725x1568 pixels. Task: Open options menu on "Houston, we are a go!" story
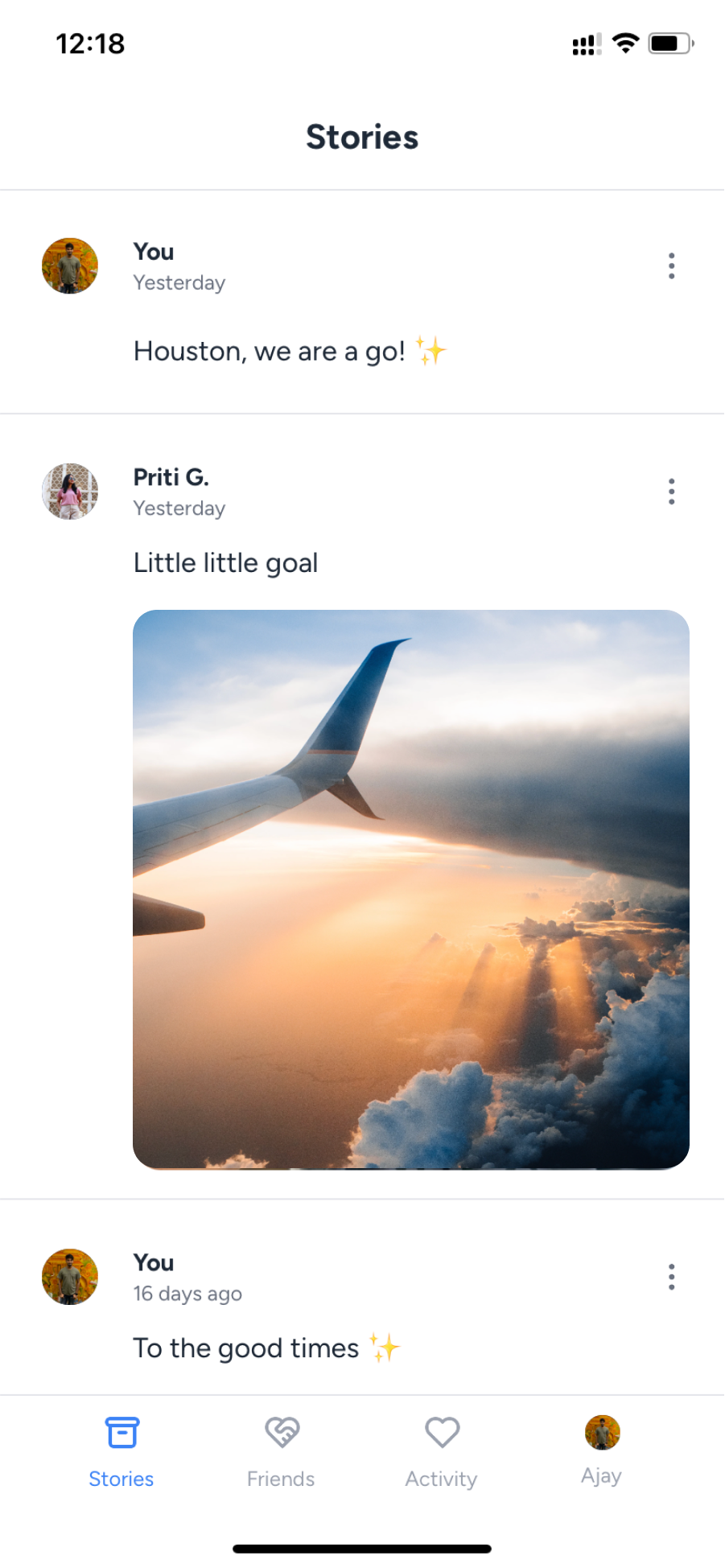click(671, 265)
